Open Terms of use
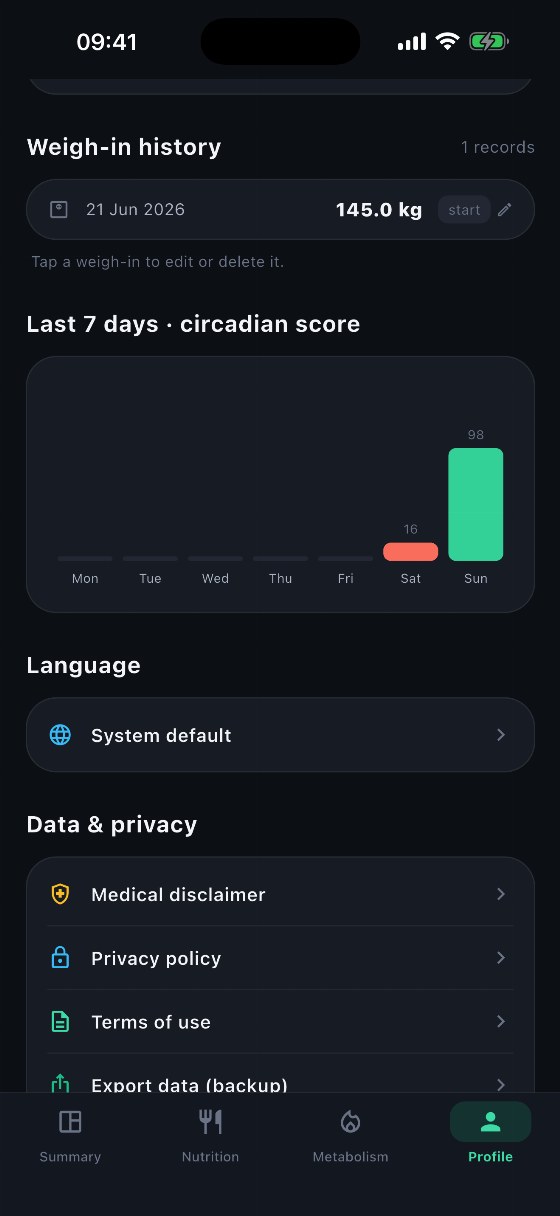This screenshot has width=560, height=1216. click(x=280, y=1022)
